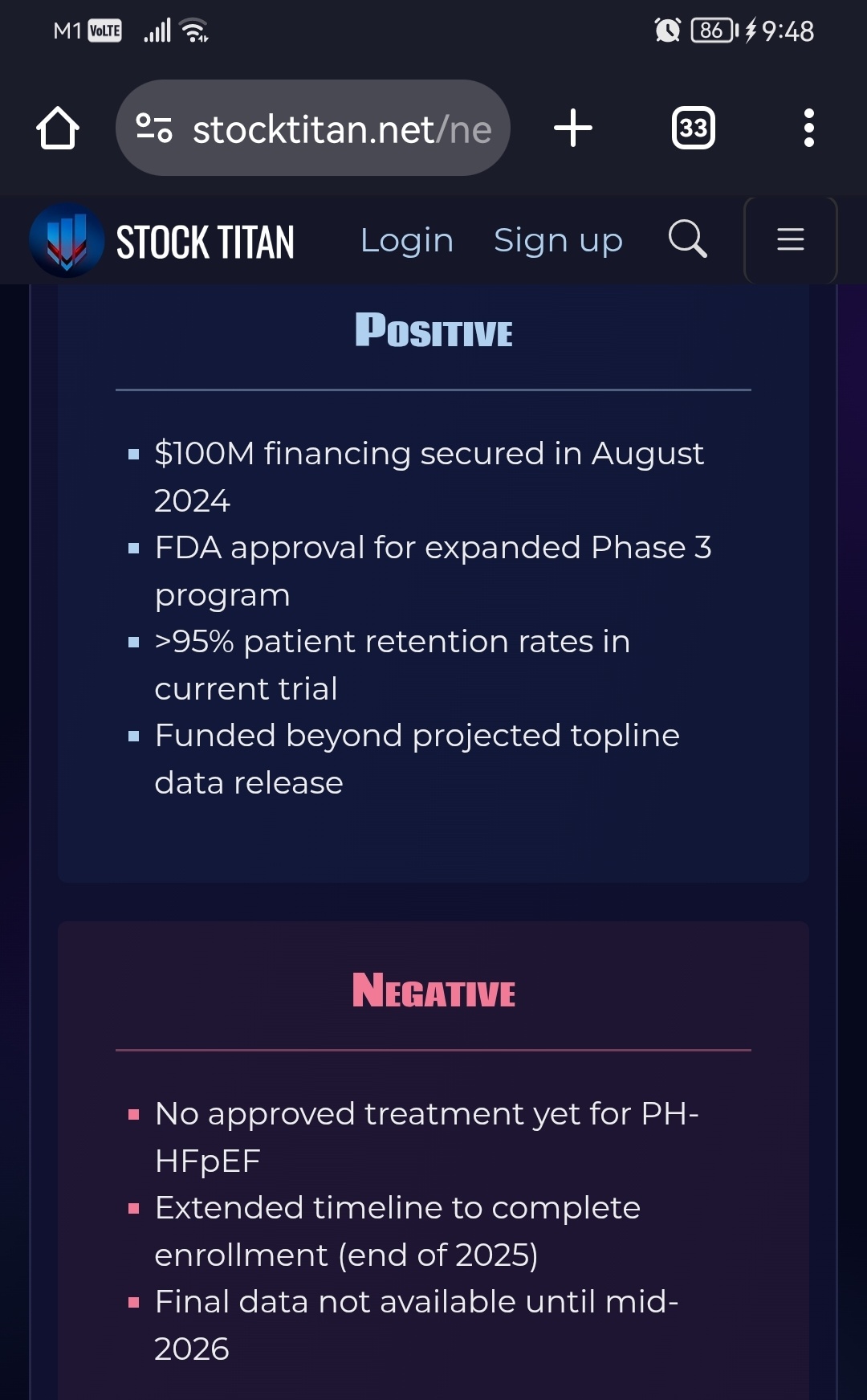Select the Sign up link
The image size is (867, 1400).
558,240
